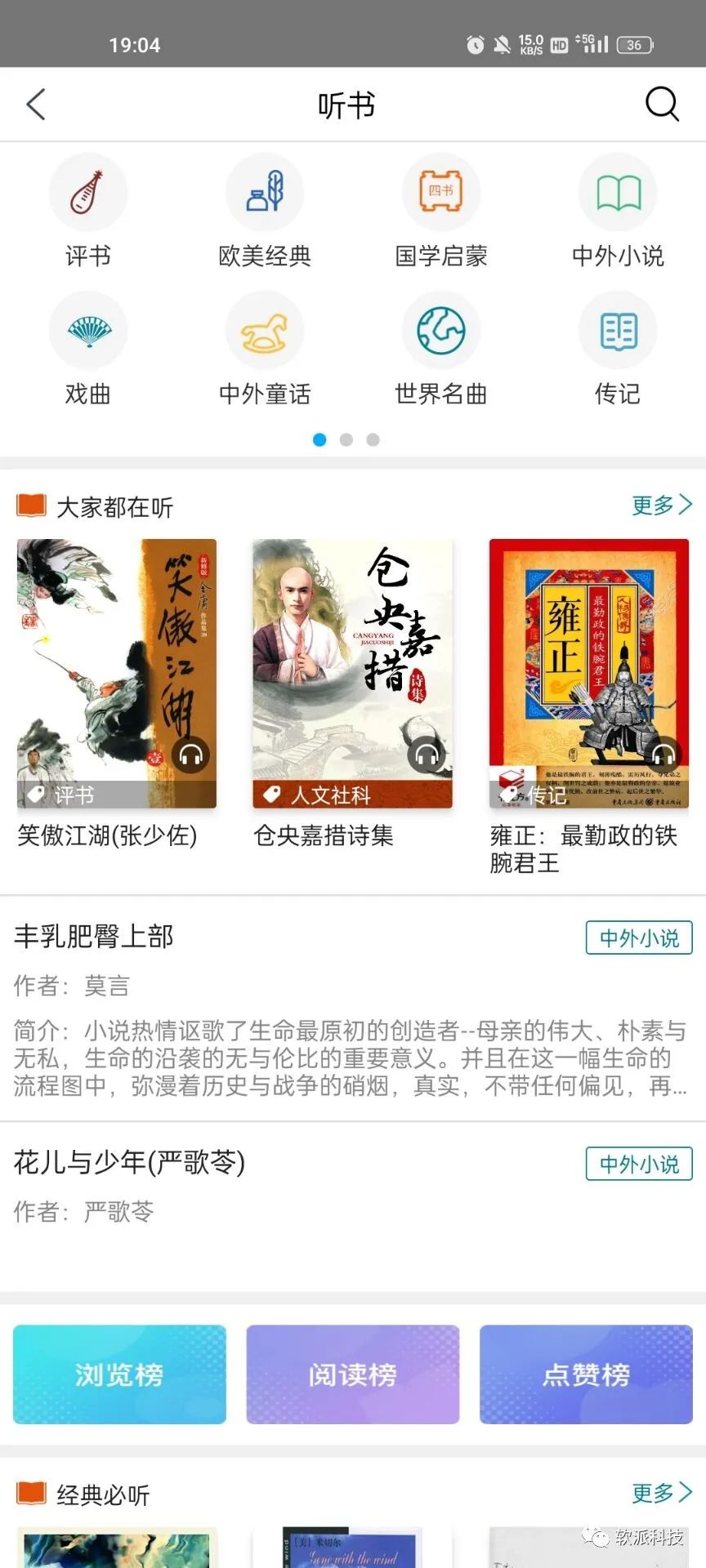This screenshot has height=1568, width=706.
Task: Open the 中外小说 category icon
Action: click(618, 194)
